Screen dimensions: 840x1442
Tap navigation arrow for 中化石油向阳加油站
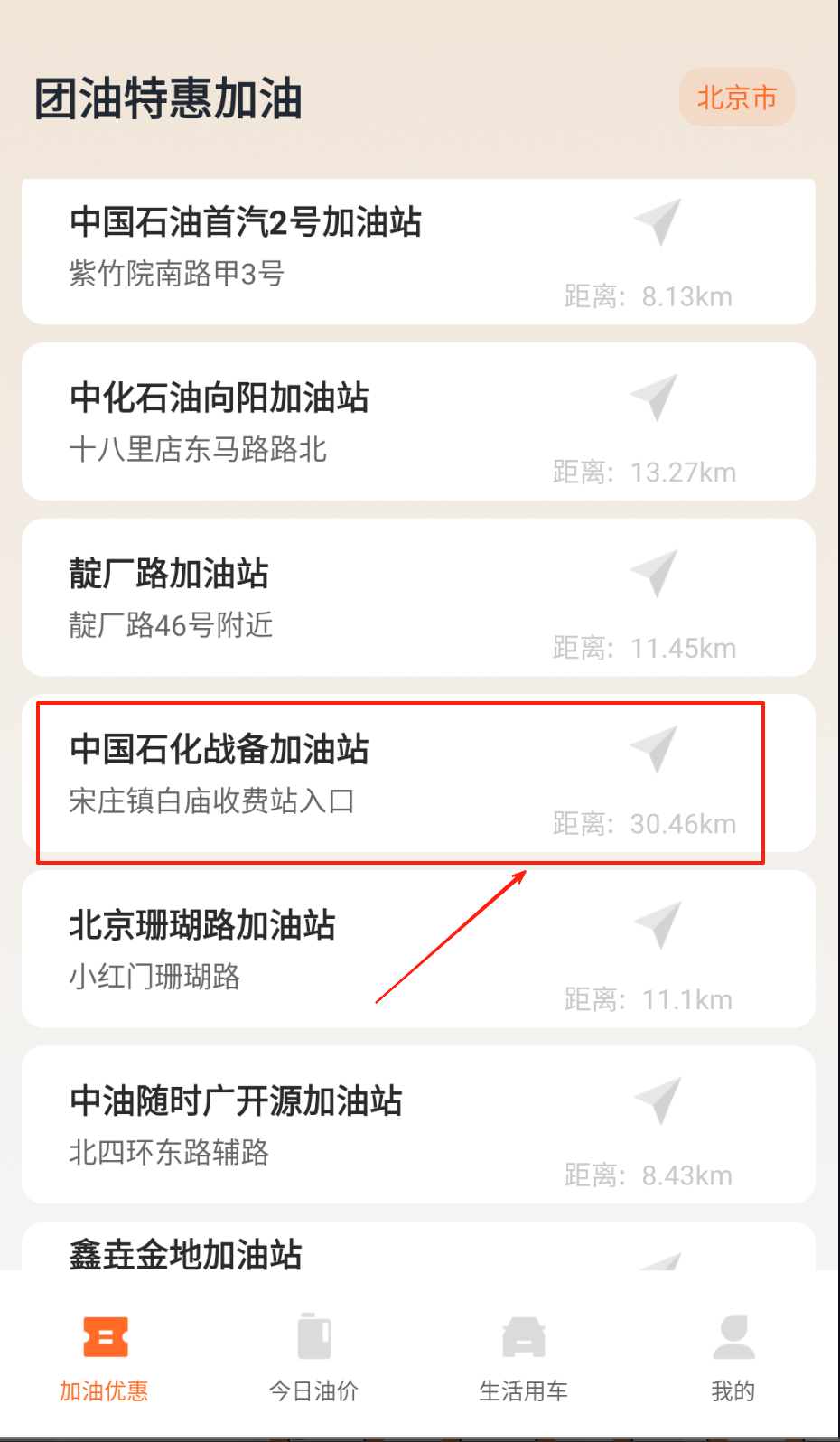pyautogui.click(x=653, y=398)
